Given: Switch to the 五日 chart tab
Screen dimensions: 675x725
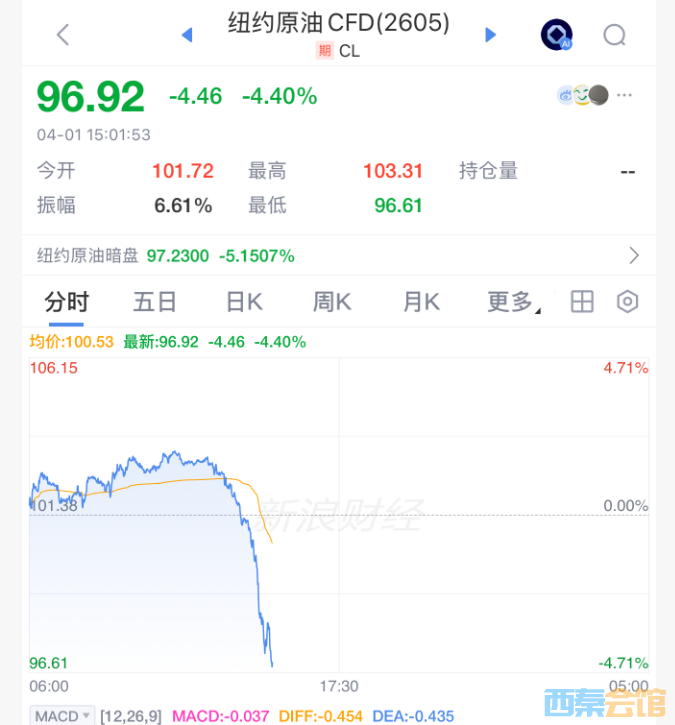Looking at the screenshot, I should 155,302.
